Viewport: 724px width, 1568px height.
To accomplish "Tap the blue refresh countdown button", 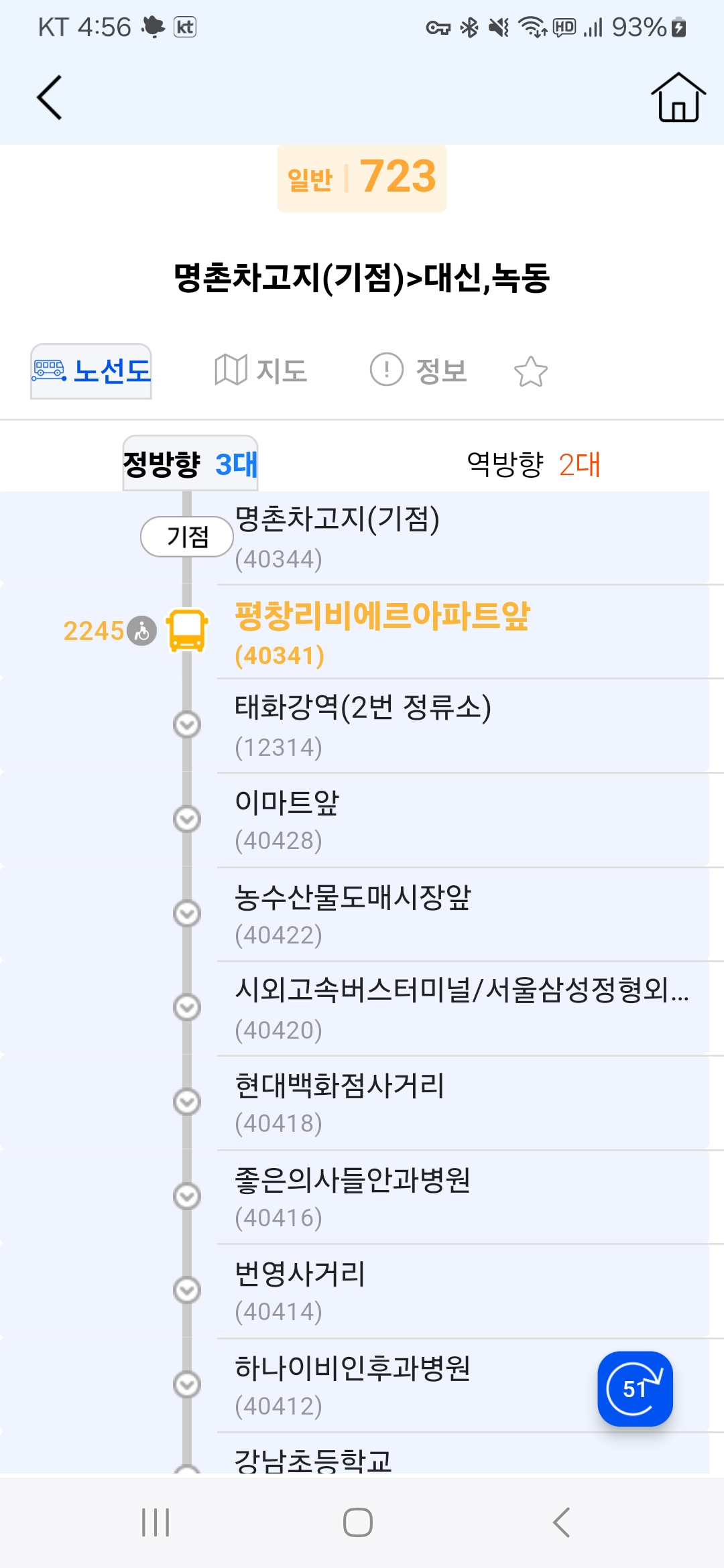I will point(635,1388).
